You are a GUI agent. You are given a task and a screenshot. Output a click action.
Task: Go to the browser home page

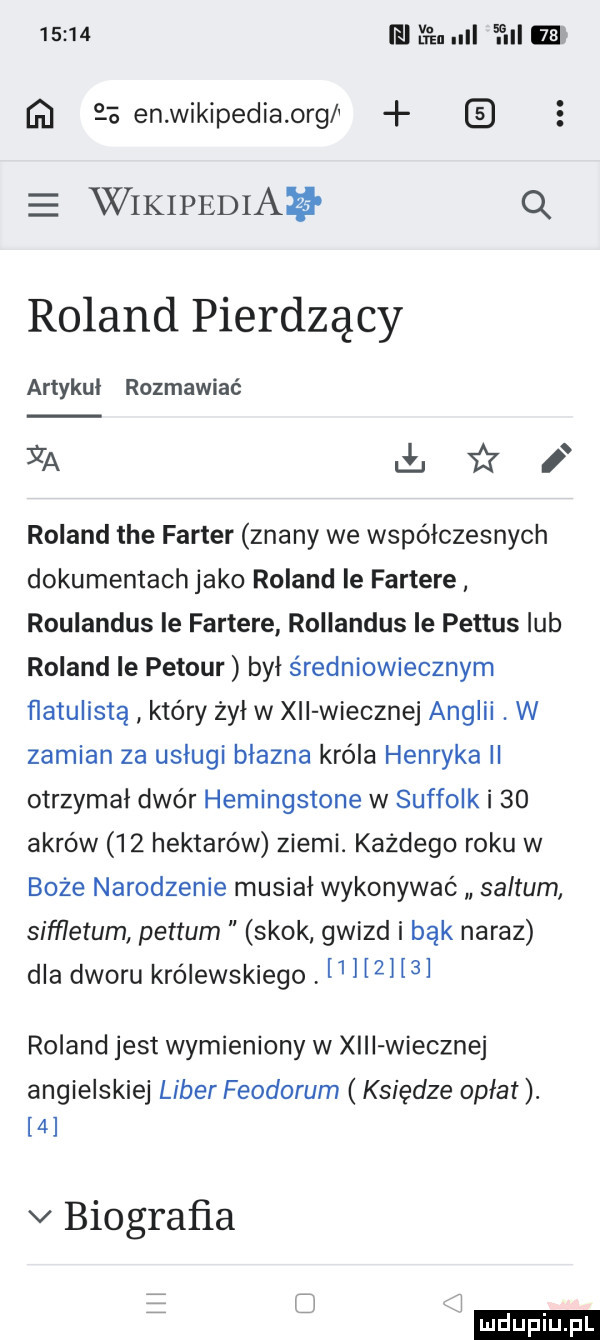43,115
